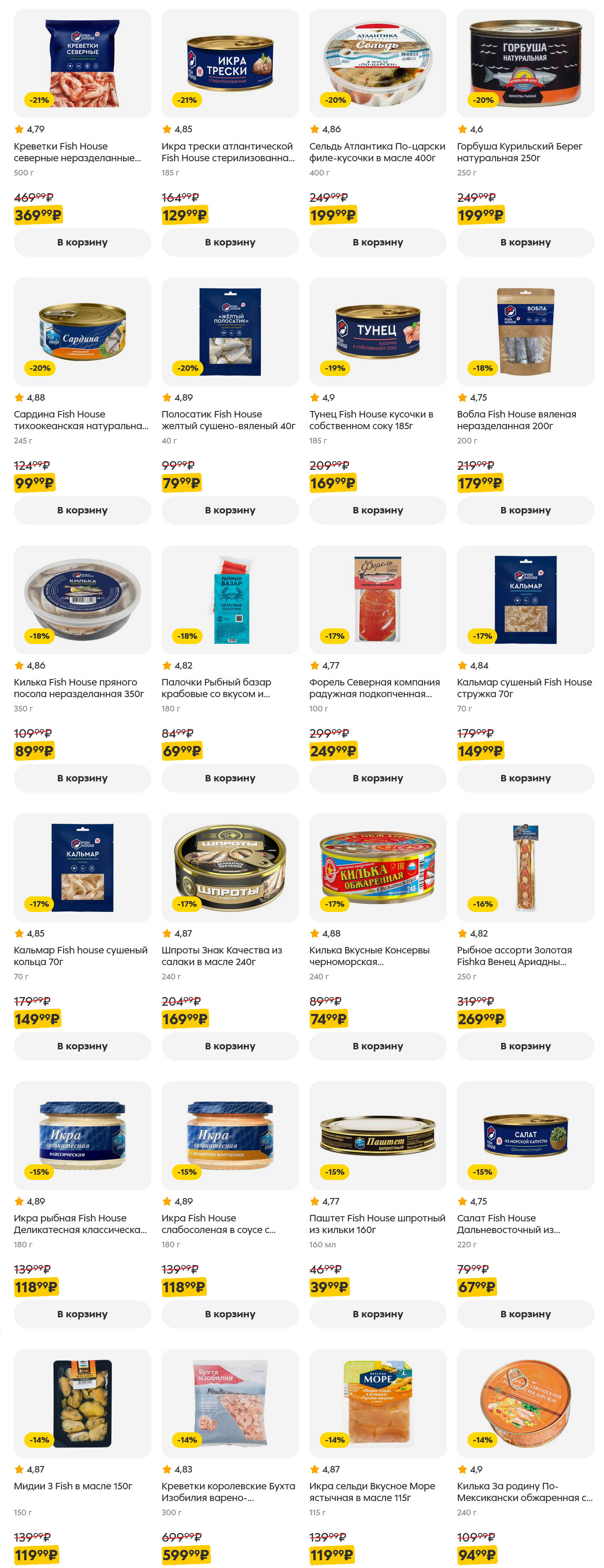Add Горбуша Курильский Берег to cart
The height and width of the screenshot is (1568, 604).
[x=525, y=242]
